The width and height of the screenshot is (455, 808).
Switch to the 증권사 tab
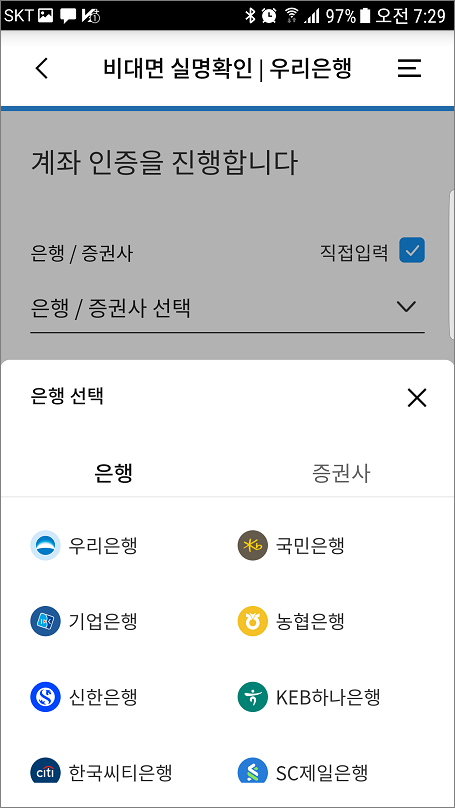pos(341,473)
